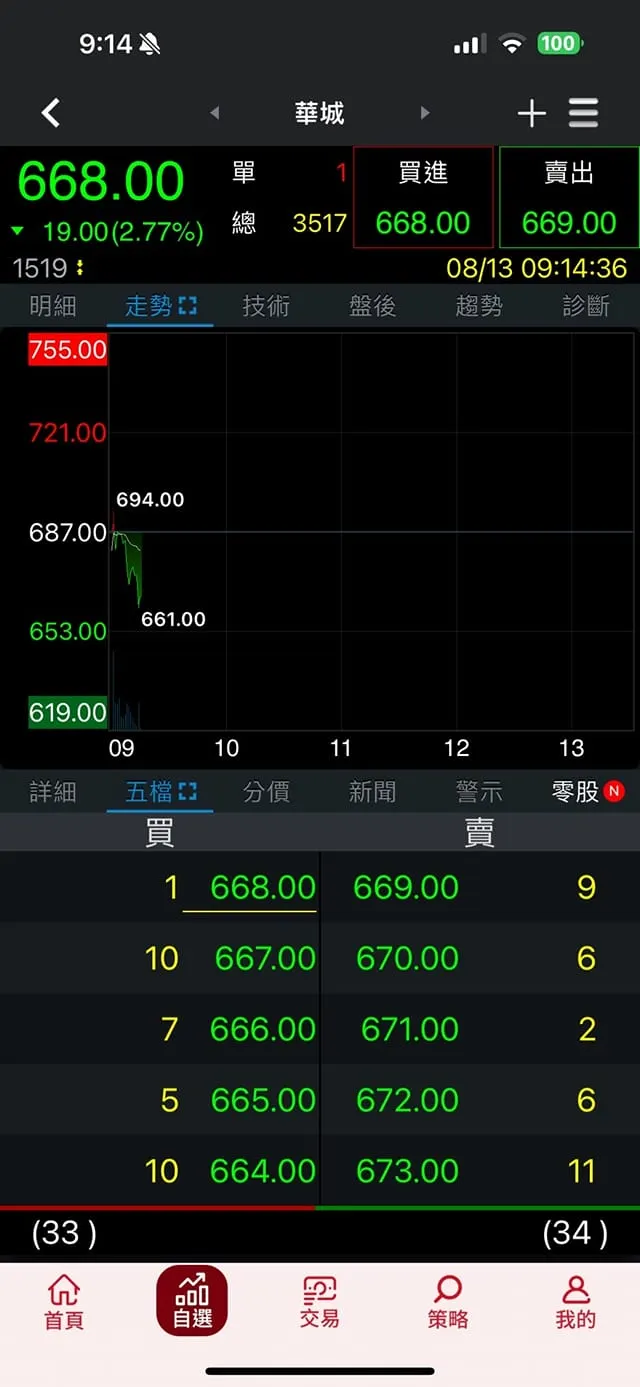This screenshot has height=1387, width=640.
Task: Open the 技術 technical chart tab
Action: (x=266, y=306)
